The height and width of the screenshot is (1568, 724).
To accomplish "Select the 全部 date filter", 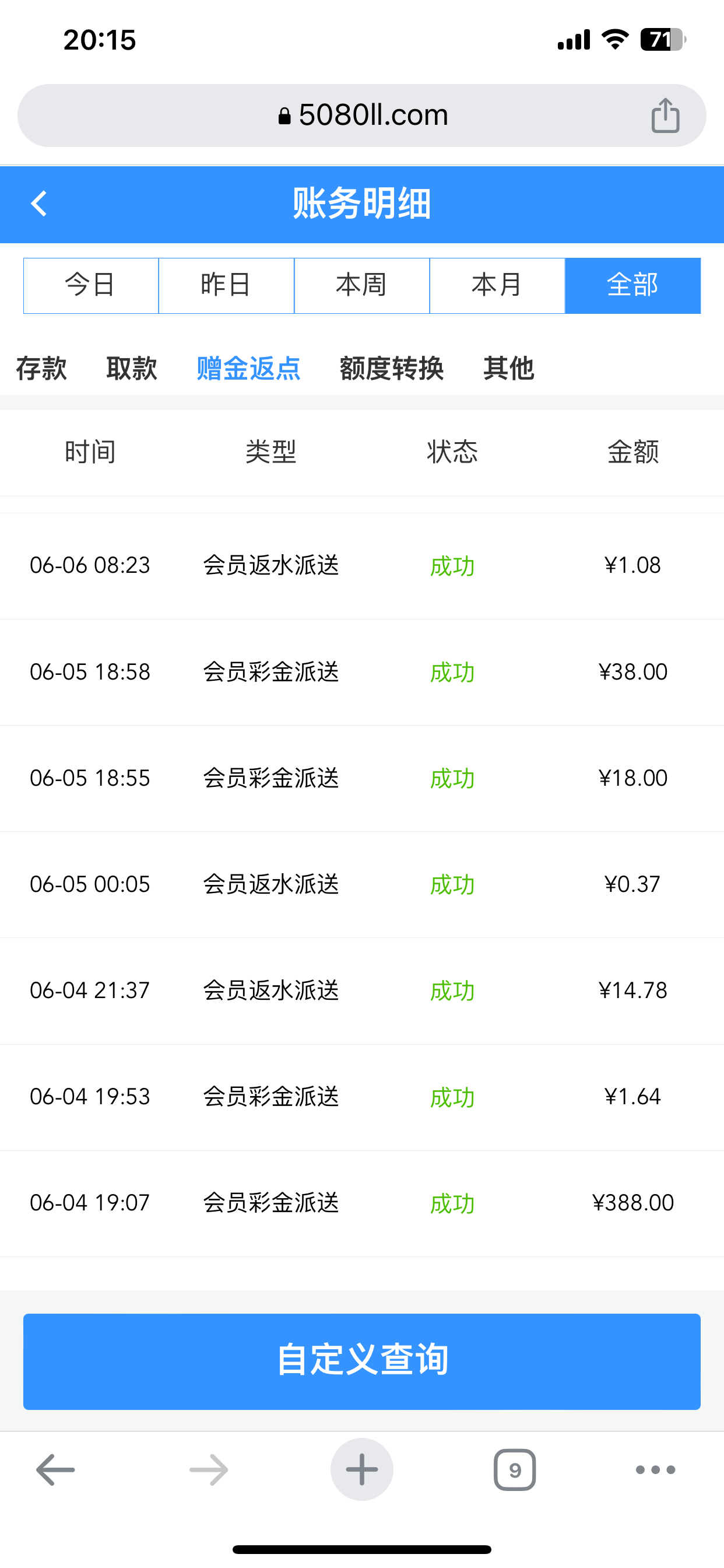I will [x=632, y=285].
